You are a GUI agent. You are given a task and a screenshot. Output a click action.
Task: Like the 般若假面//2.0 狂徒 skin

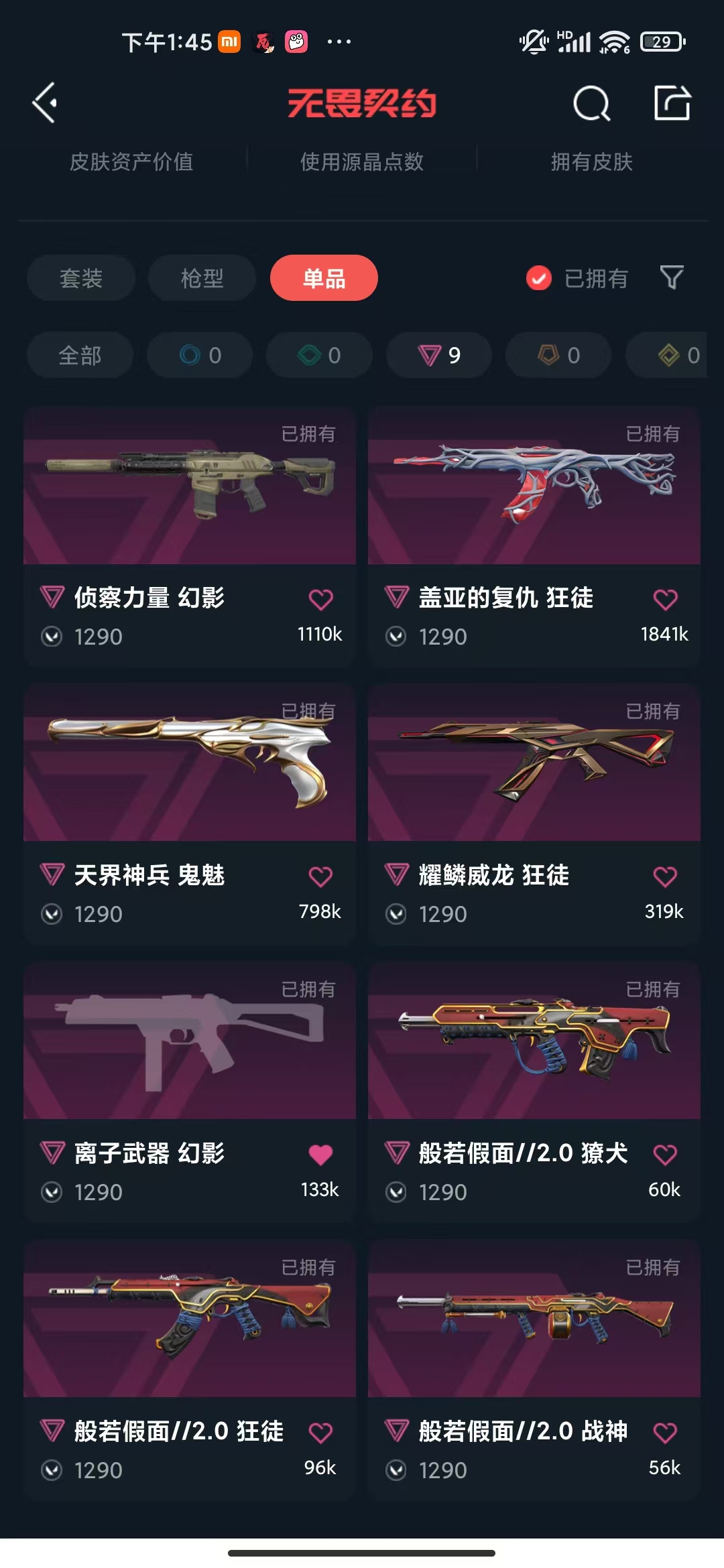point(320,1433)
